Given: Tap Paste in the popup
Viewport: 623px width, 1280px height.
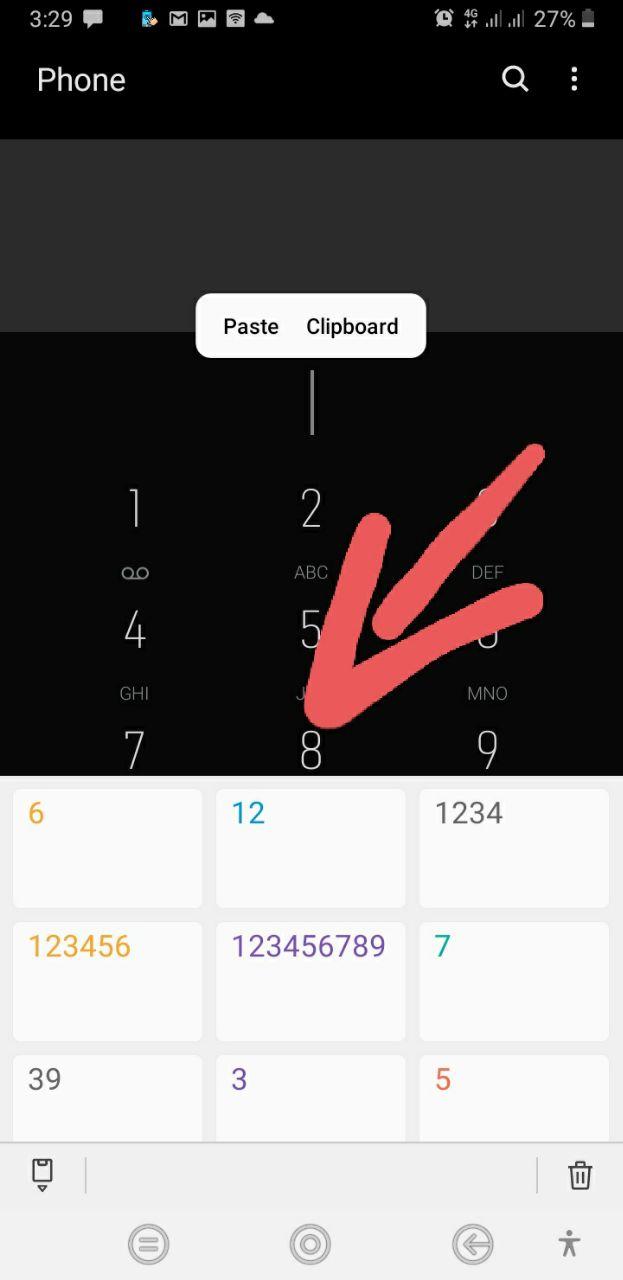Looking at the screenshot, I should [251, 326].
